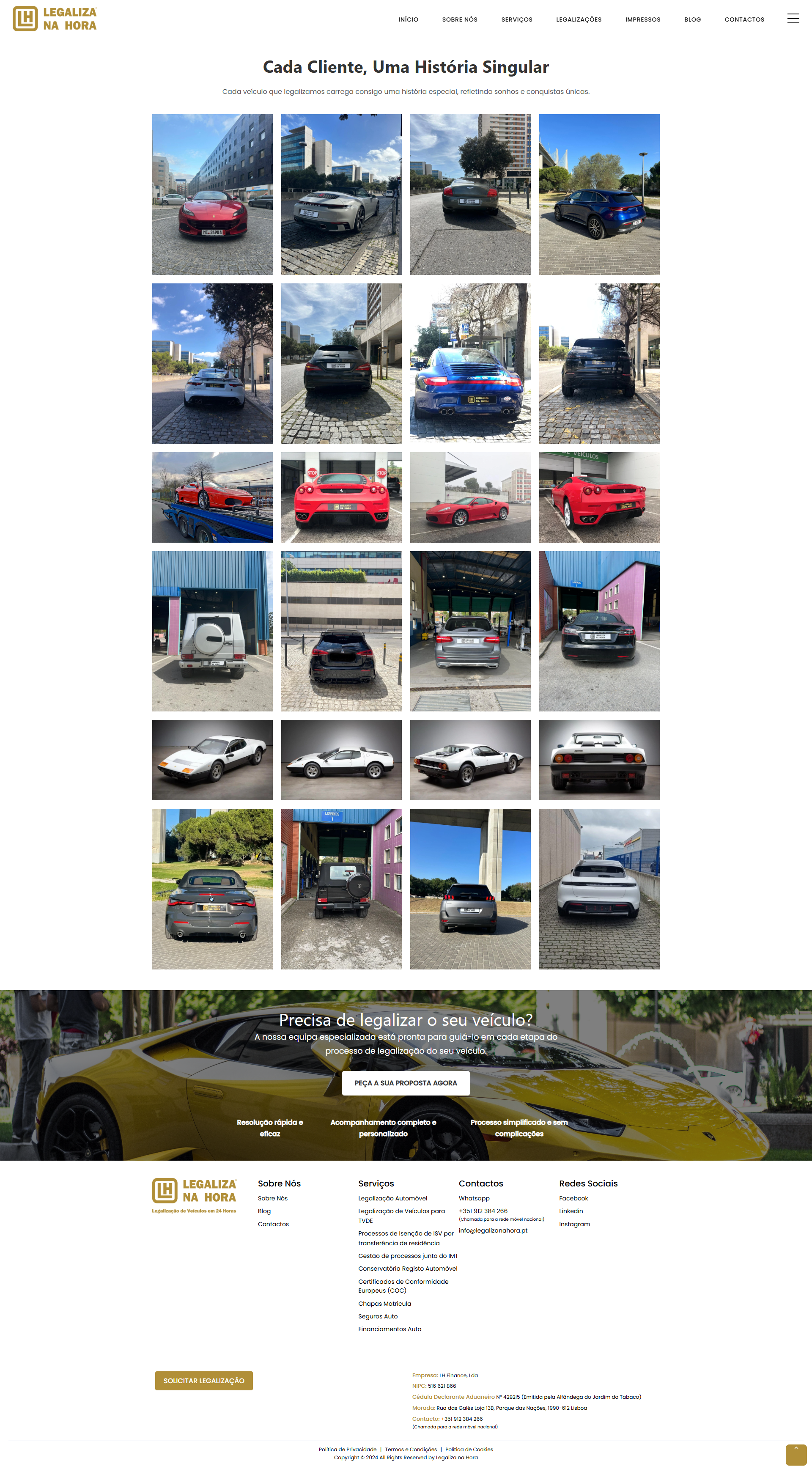Open Instagram social link
812x1480 pixels.
574,1225
